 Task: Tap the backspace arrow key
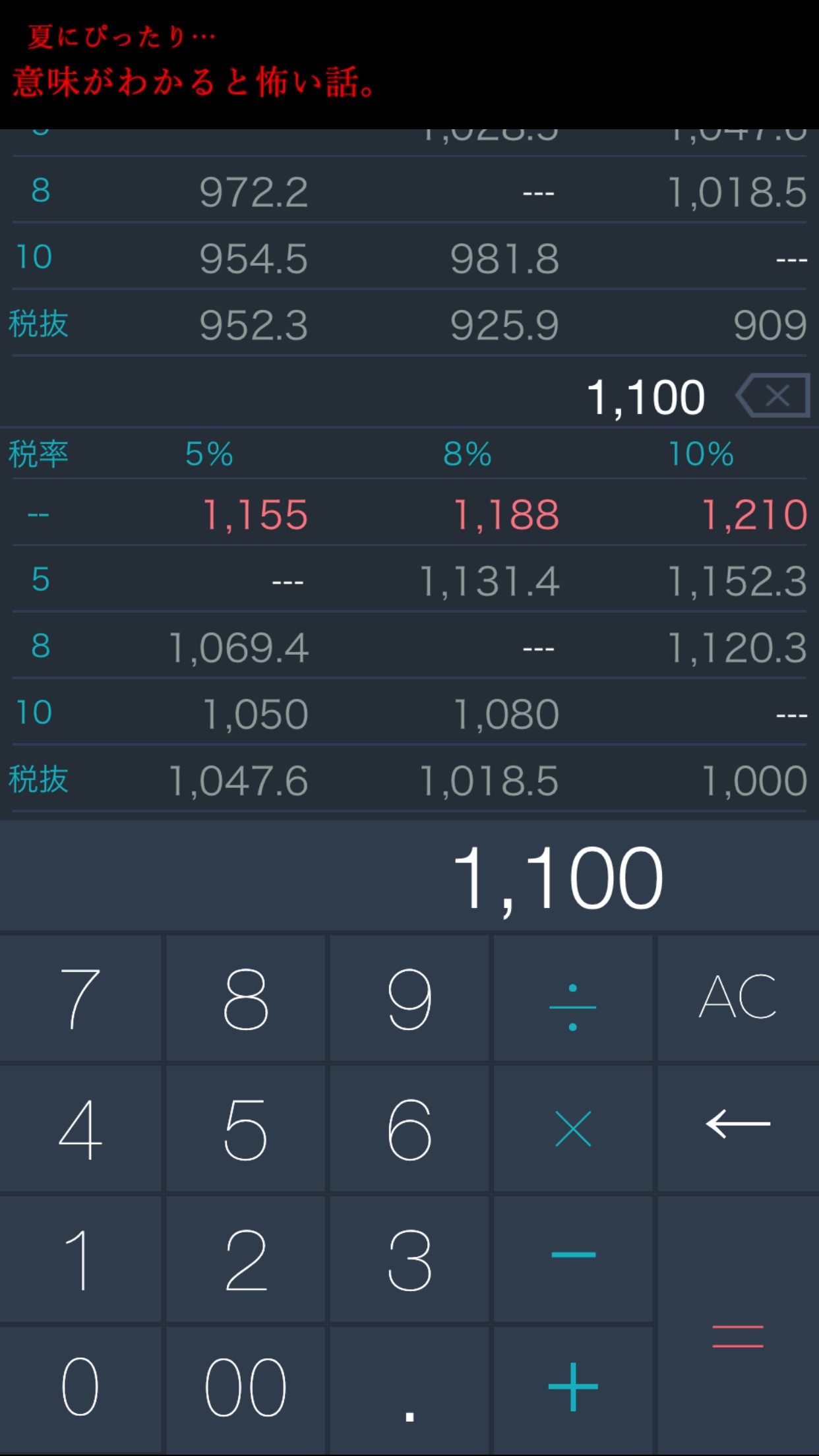coord(737,1128)
